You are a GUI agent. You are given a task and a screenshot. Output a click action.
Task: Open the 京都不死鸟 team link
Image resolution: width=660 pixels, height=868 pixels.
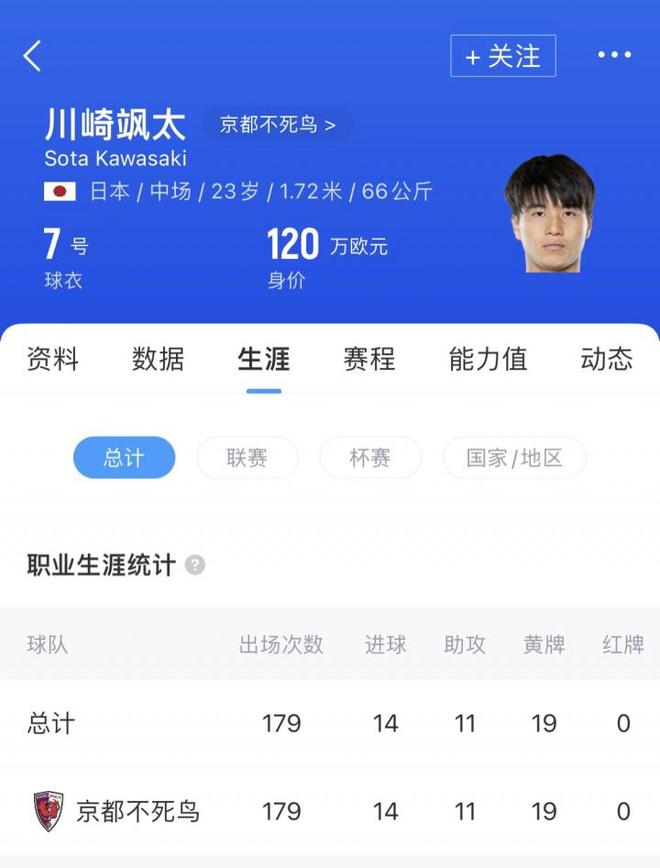(278, 125)
